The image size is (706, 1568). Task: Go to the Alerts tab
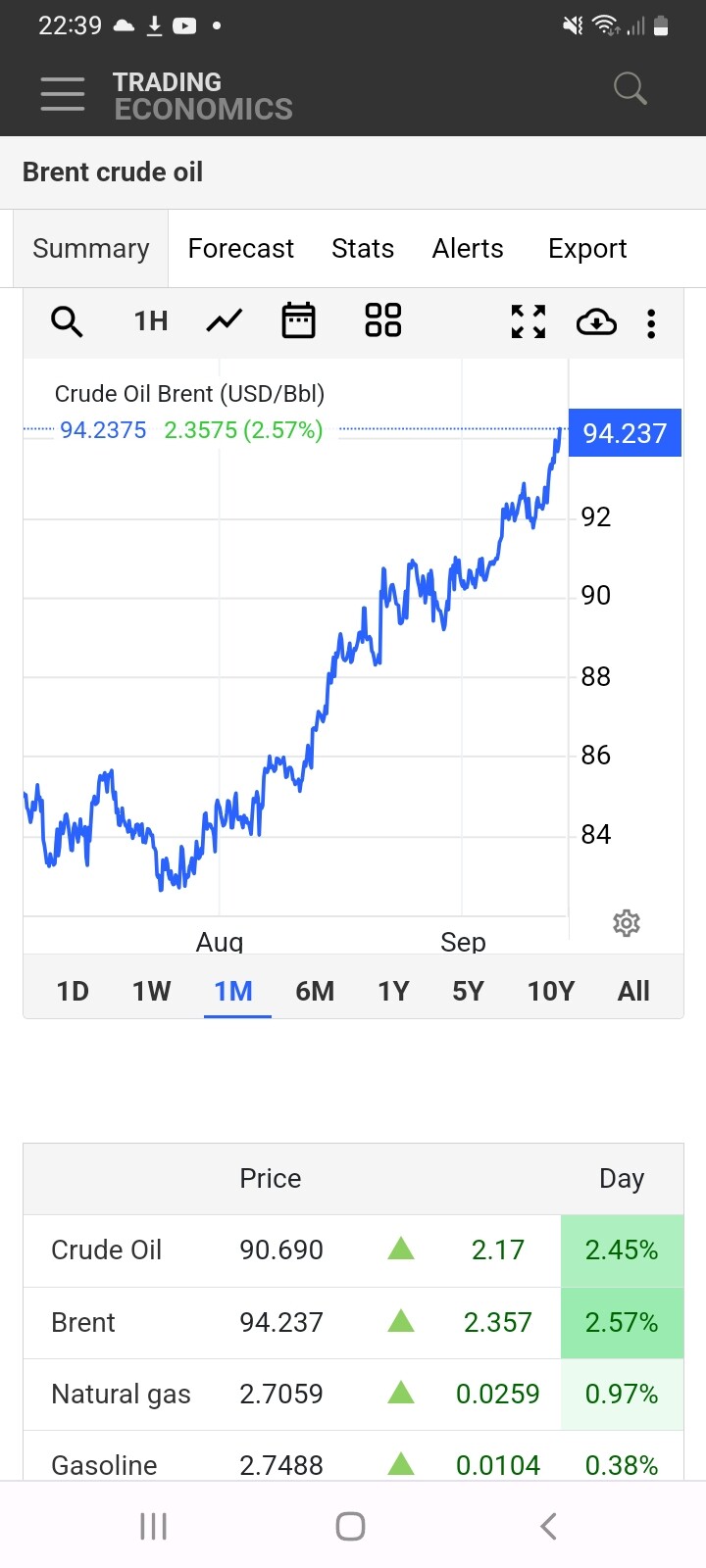pos(468,249)
